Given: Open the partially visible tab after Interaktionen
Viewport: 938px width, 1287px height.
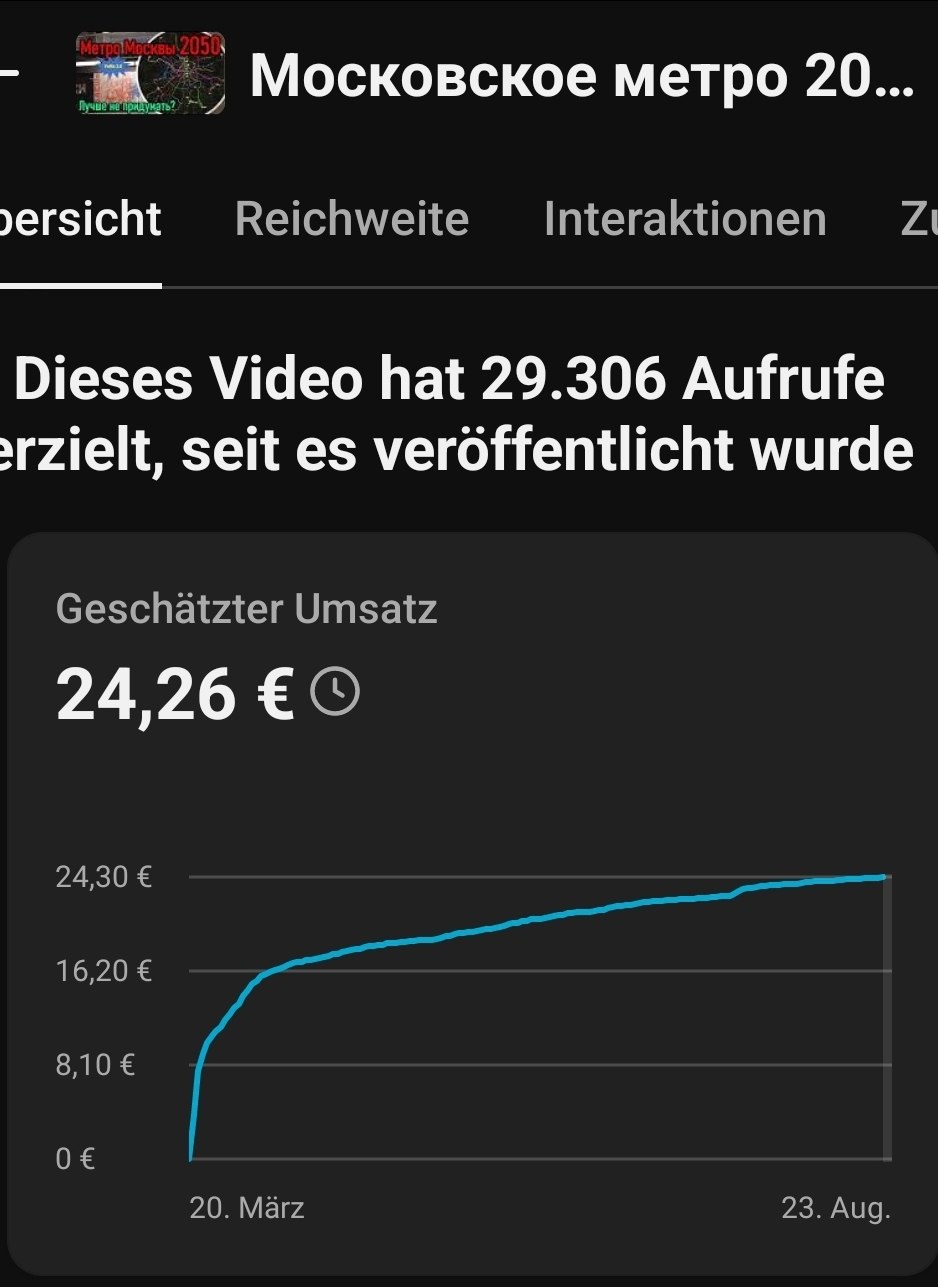Looking at the screenshot, I should click(919, 219).
